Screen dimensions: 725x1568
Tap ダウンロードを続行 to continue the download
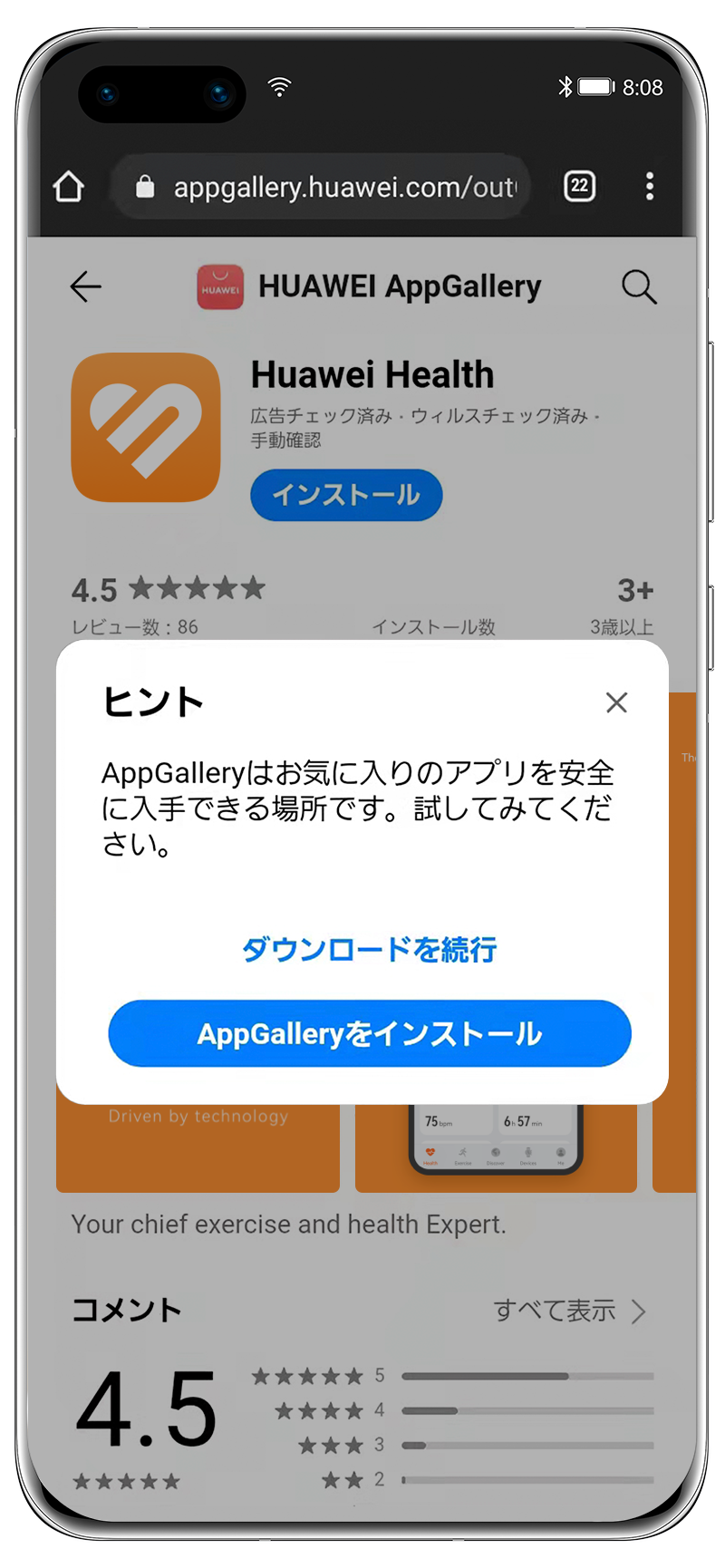coord(369,949)
